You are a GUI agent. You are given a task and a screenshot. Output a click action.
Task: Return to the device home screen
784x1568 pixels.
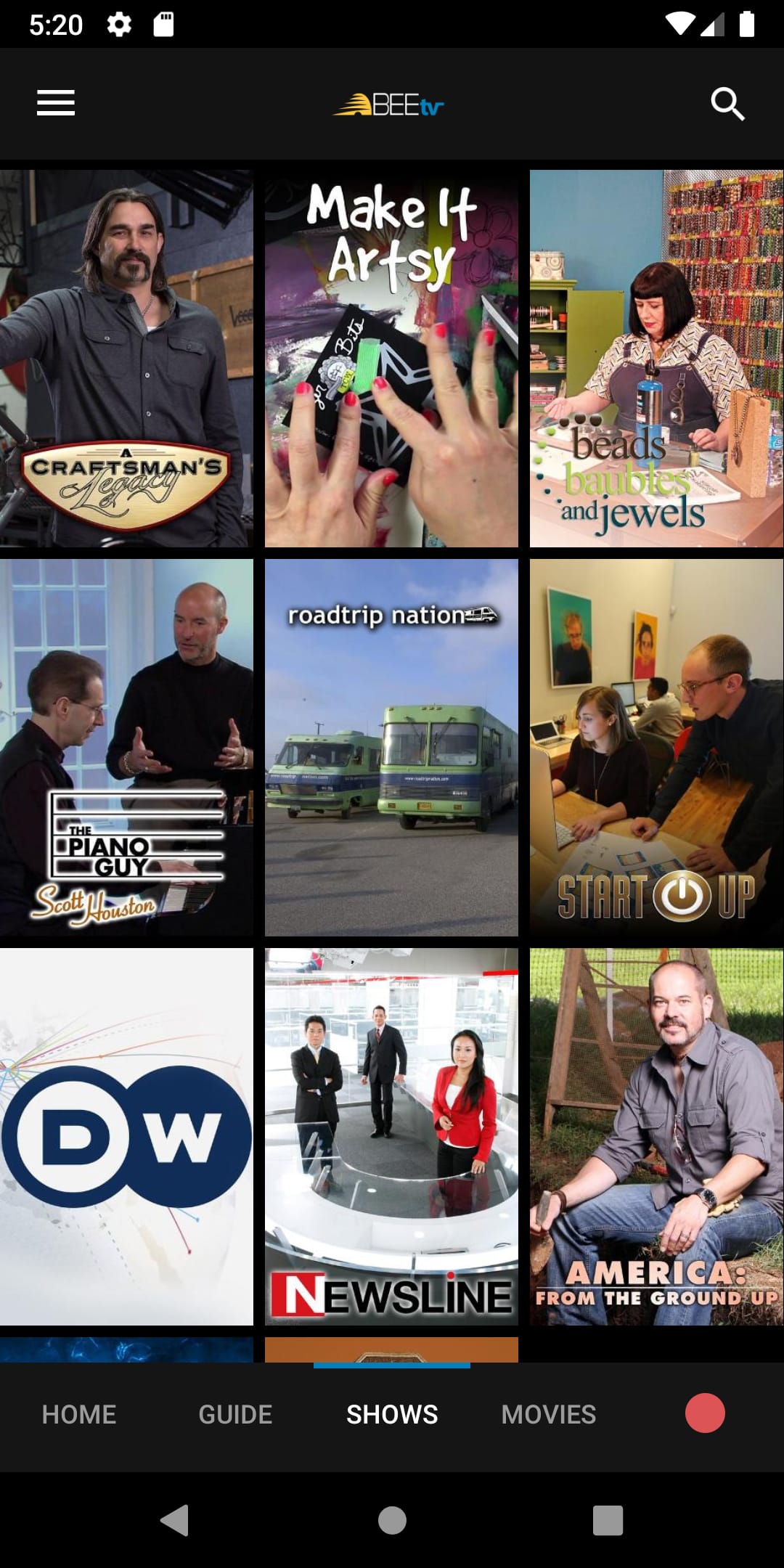[x=392, y=1520]
